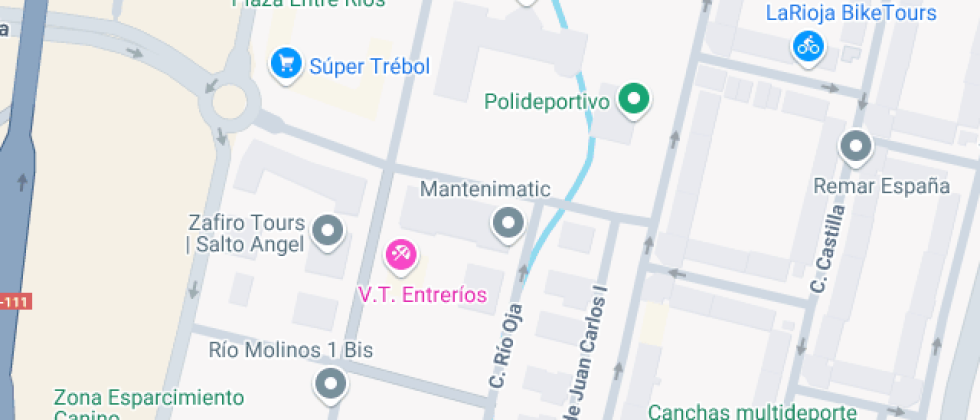Open the V.T. Entreríos pink marker

point(402,253)
